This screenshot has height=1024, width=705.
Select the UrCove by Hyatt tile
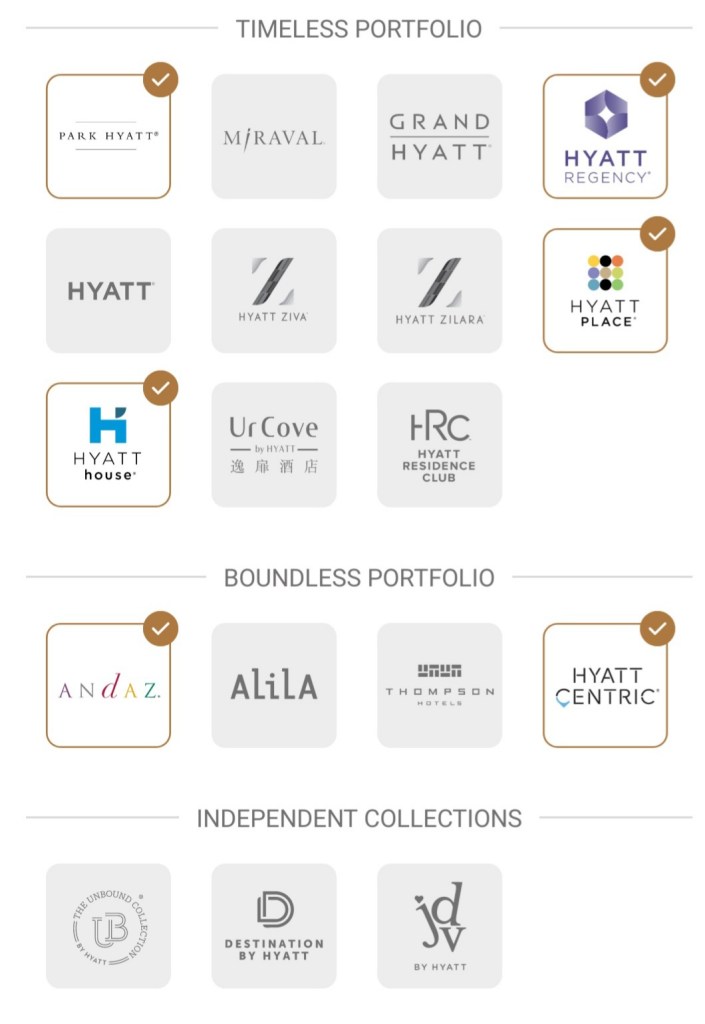[274, 445]
